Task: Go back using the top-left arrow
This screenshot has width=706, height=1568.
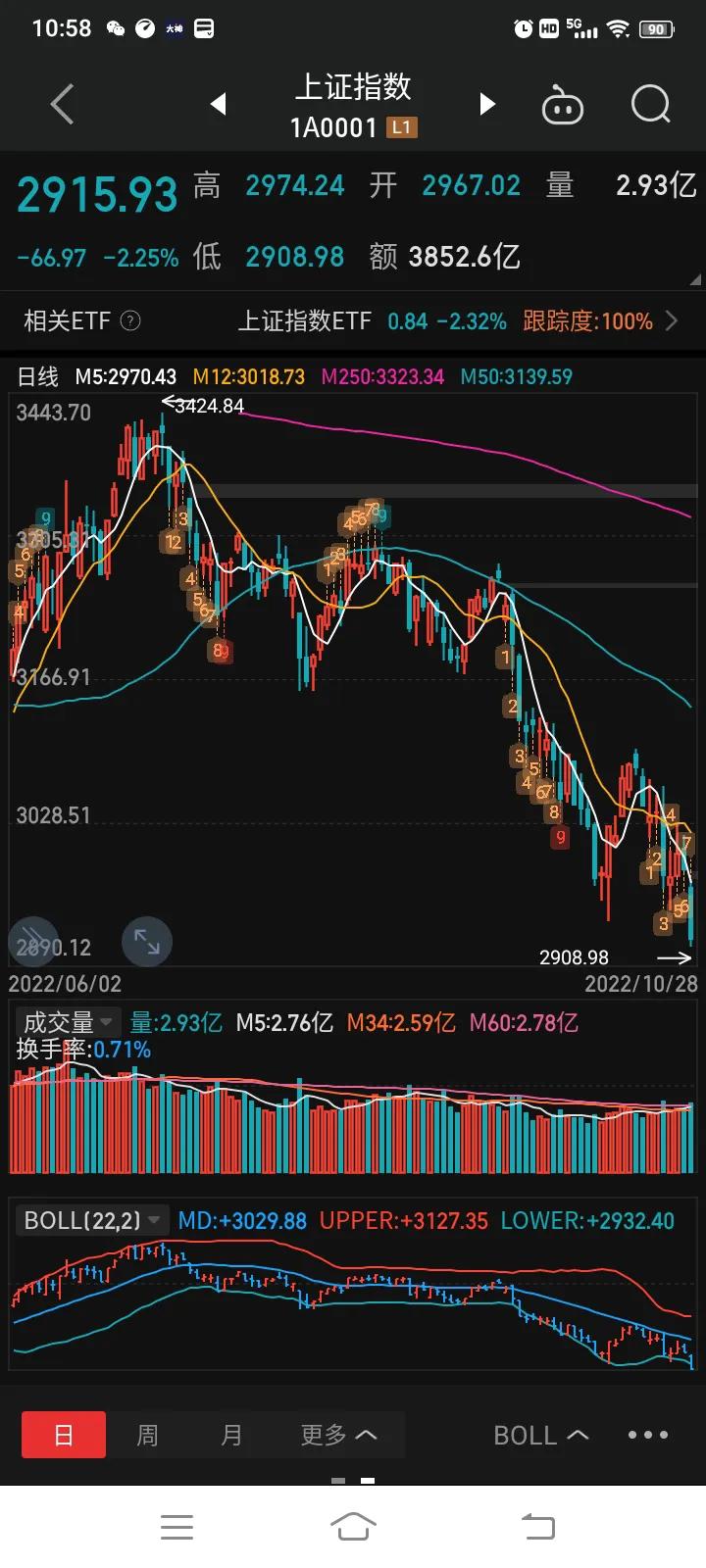Action: point(63,105)
